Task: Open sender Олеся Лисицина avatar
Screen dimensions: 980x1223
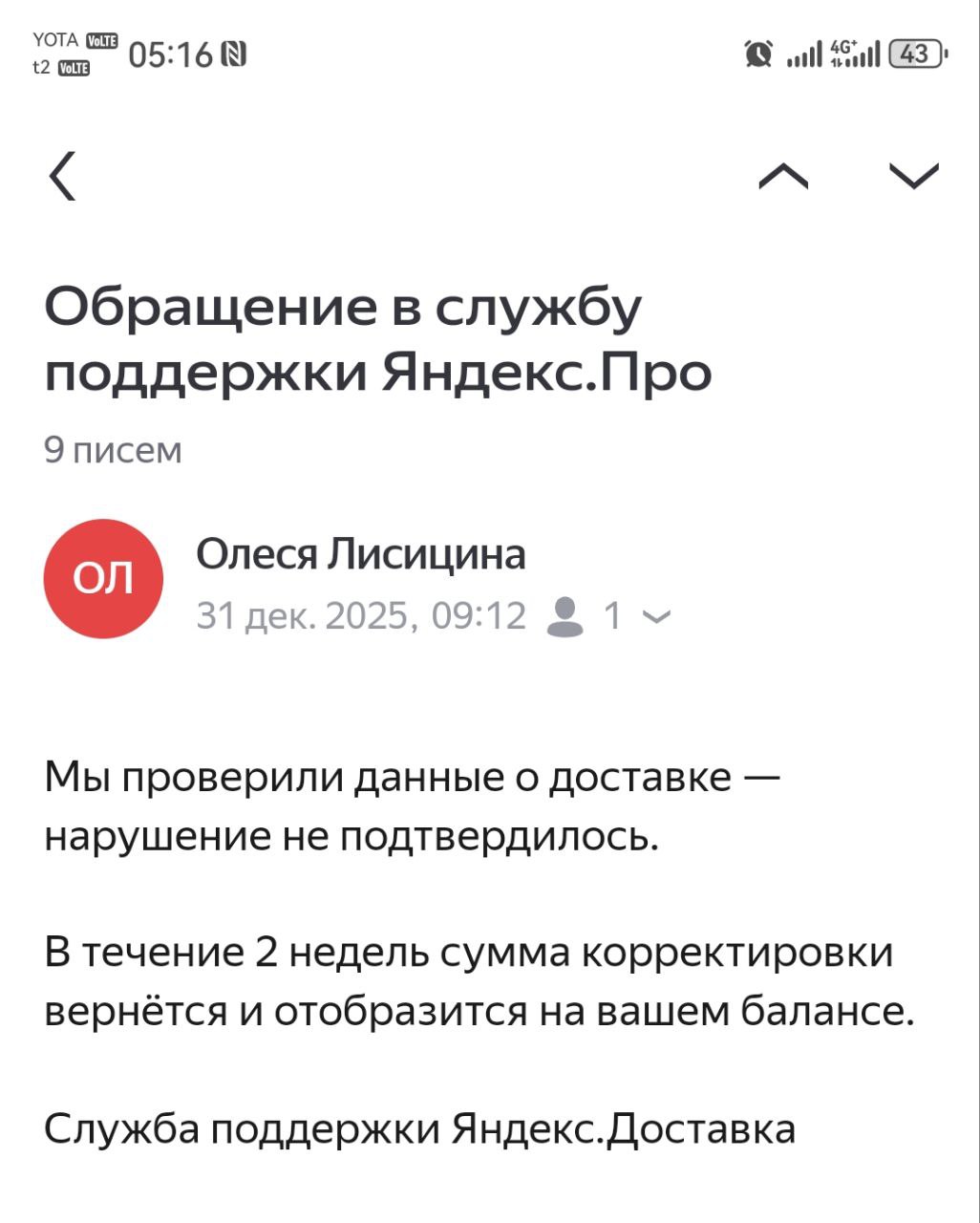Action: (x=103, y=579)
